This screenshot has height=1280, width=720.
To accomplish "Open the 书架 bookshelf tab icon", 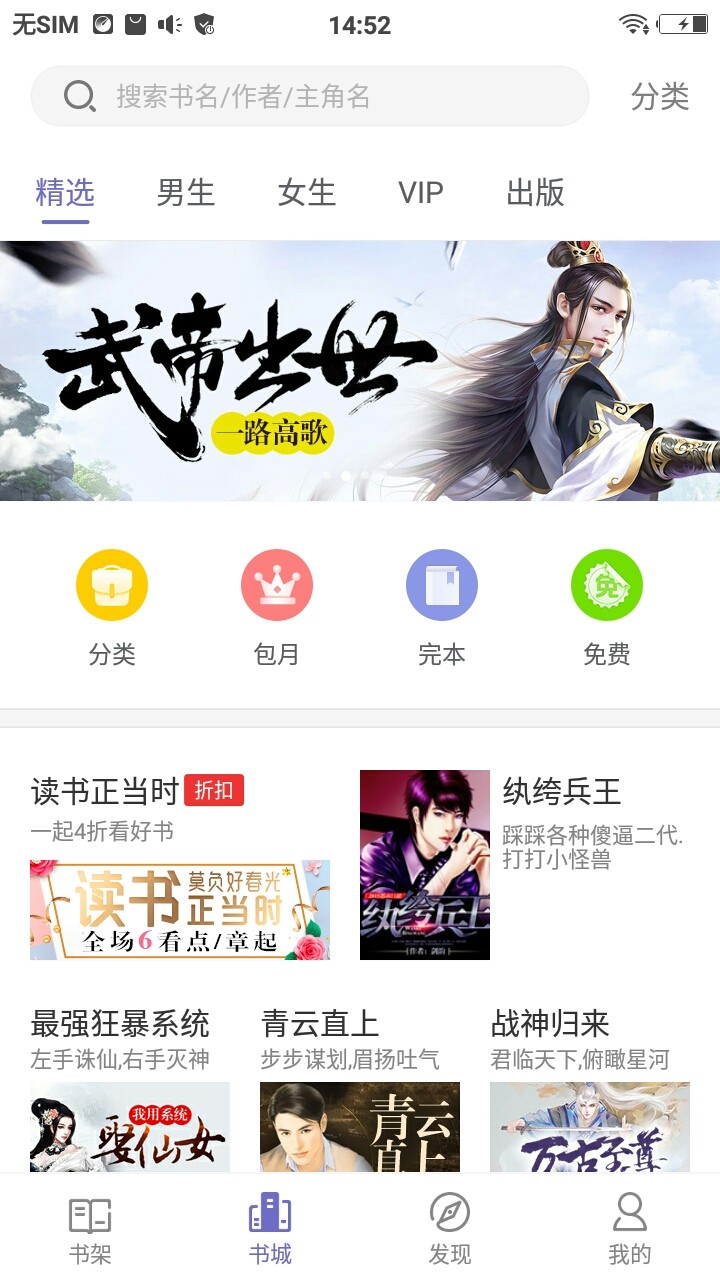I will pos(90,1215).
